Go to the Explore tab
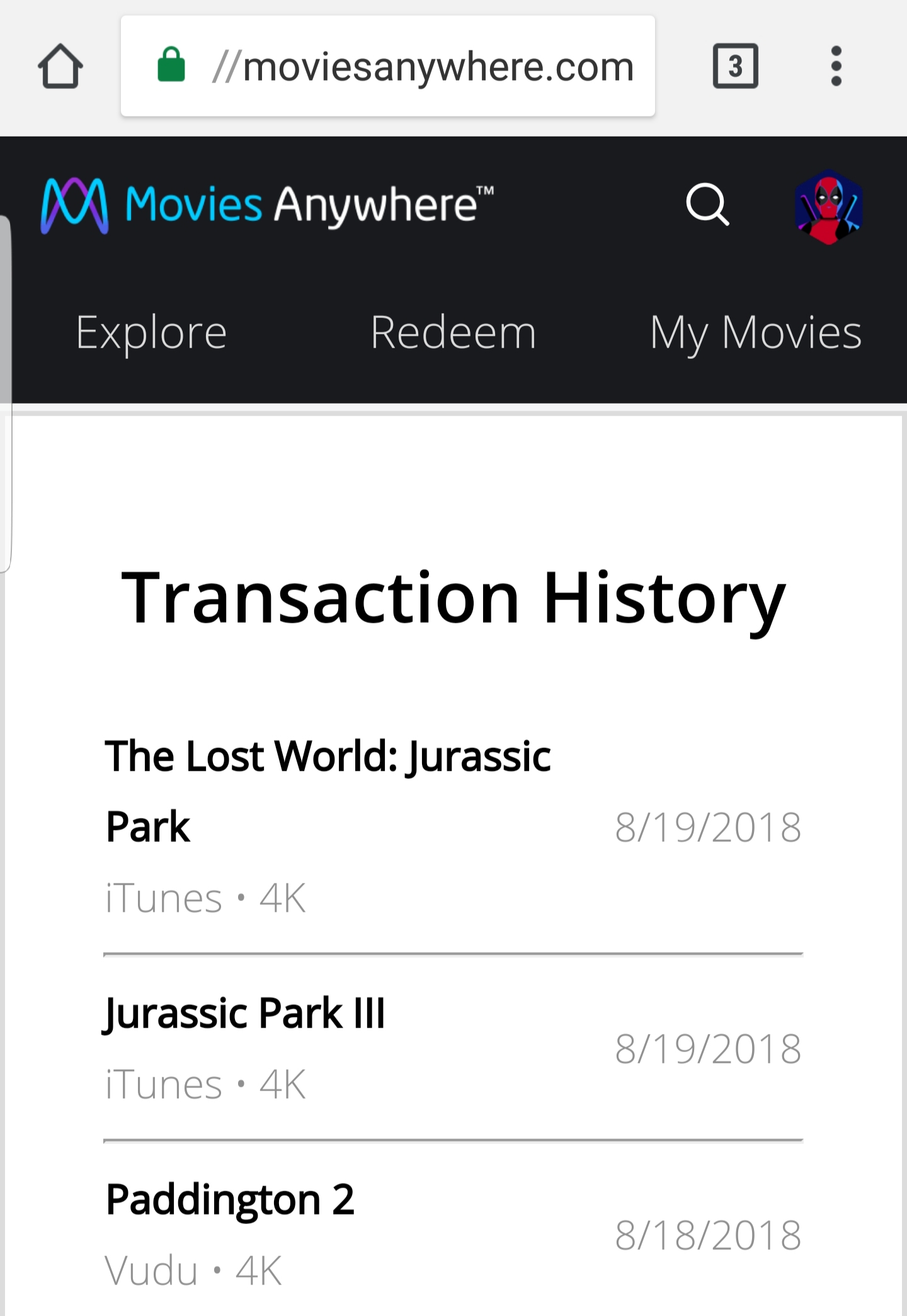 point(151,332)
